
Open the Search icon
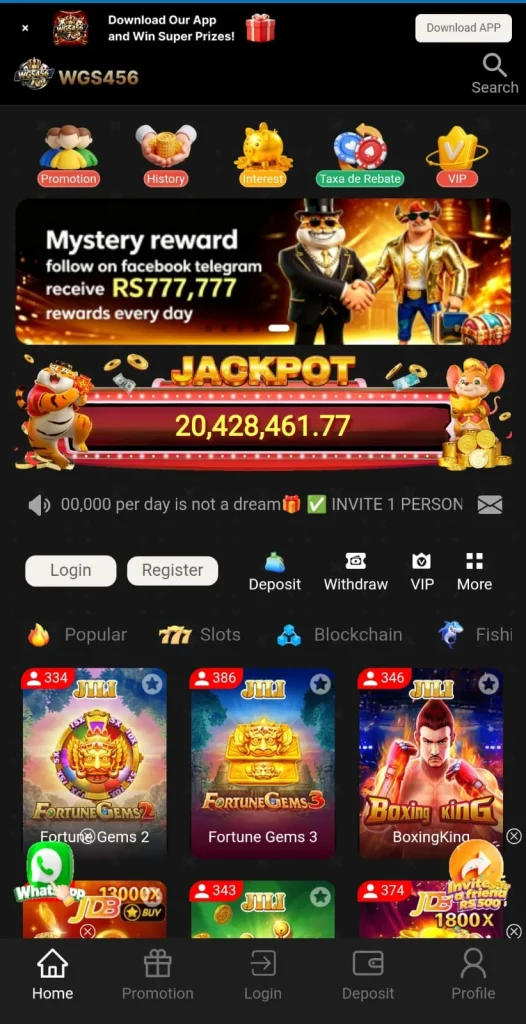pyautogui.click(x=495, y=74)
